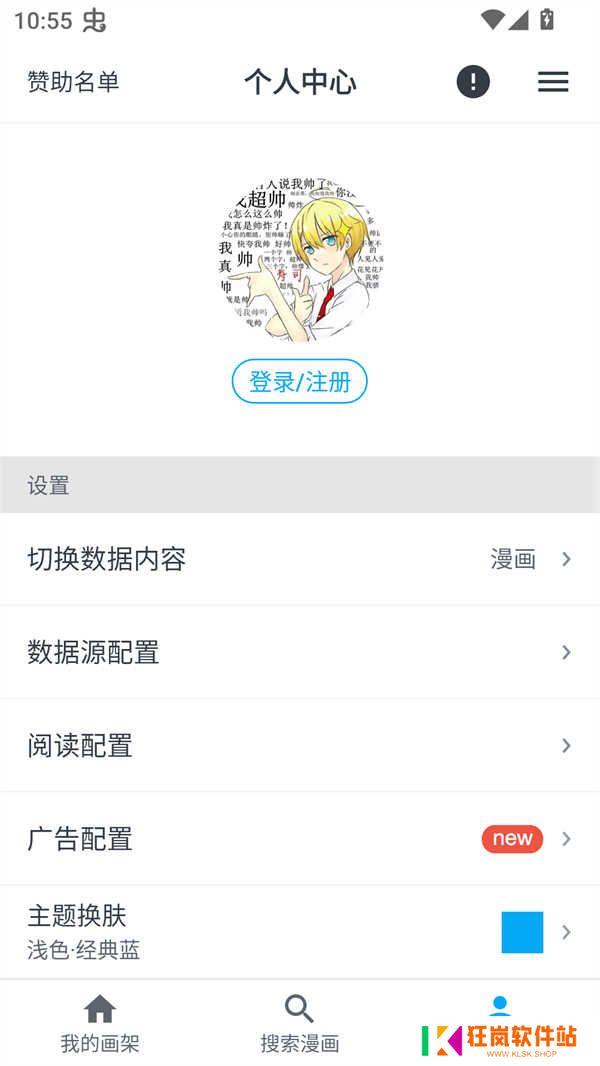Select 主题换肤 theme option
The width and height of the screenshot is (600, 1066).
click(x=300, y=931)
